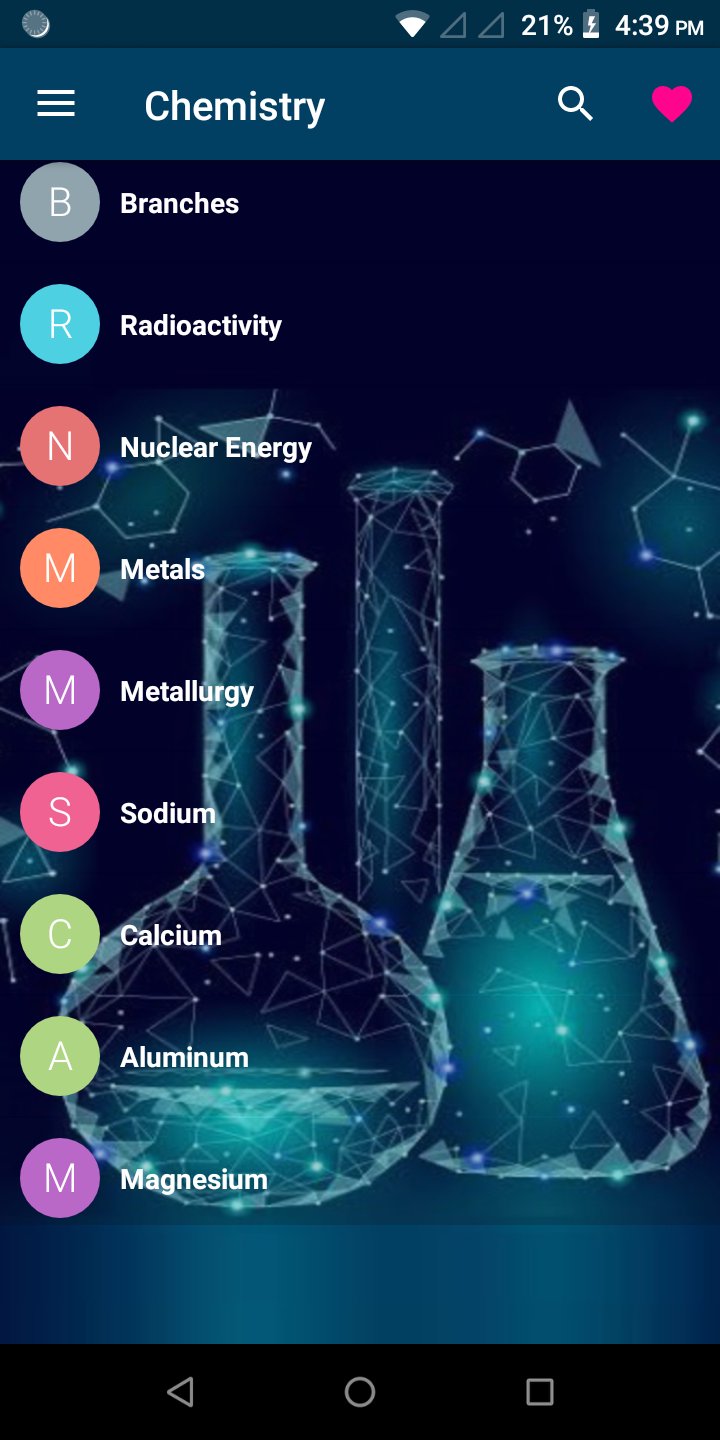Screen dimensions: 720x1440
Task: Open recent apps with the square button
Action: tap(540, 1390)
